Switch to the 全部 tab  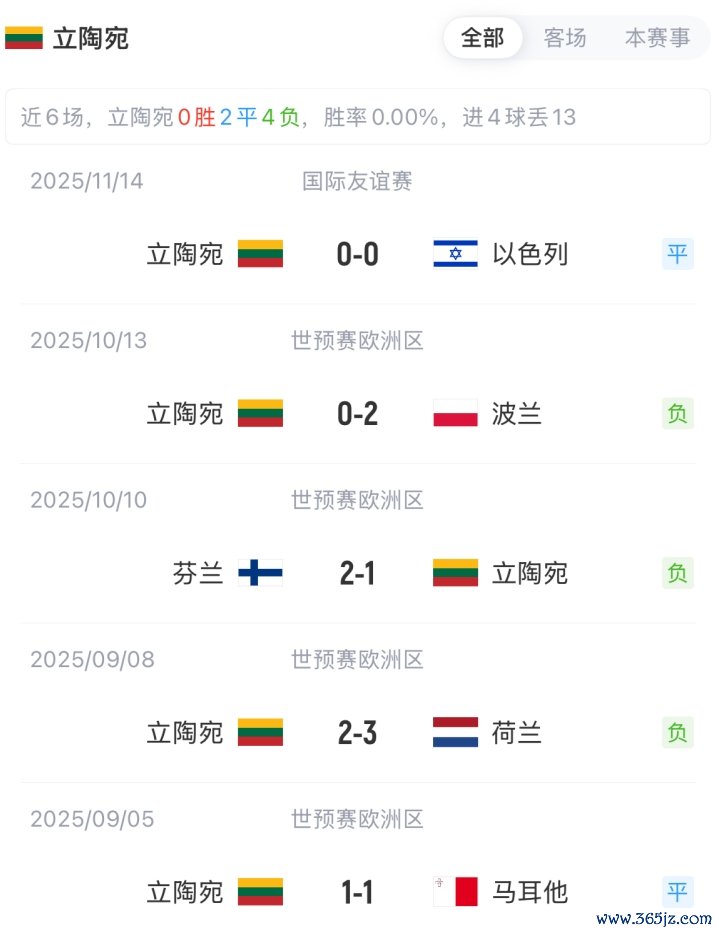[x=482, y=38]
